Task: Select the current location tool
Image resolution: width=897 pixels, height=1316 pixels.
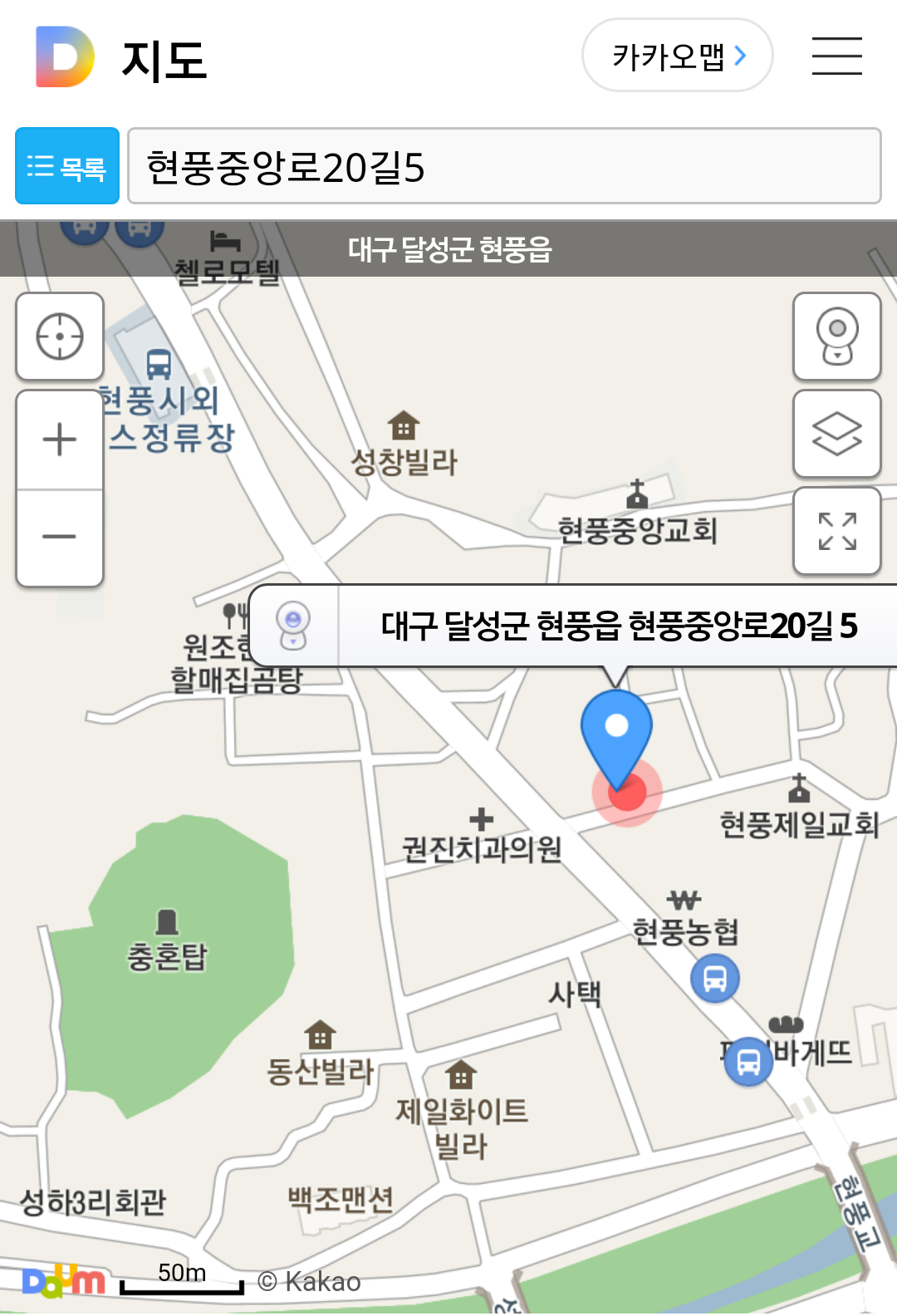Action: [59, 336]
